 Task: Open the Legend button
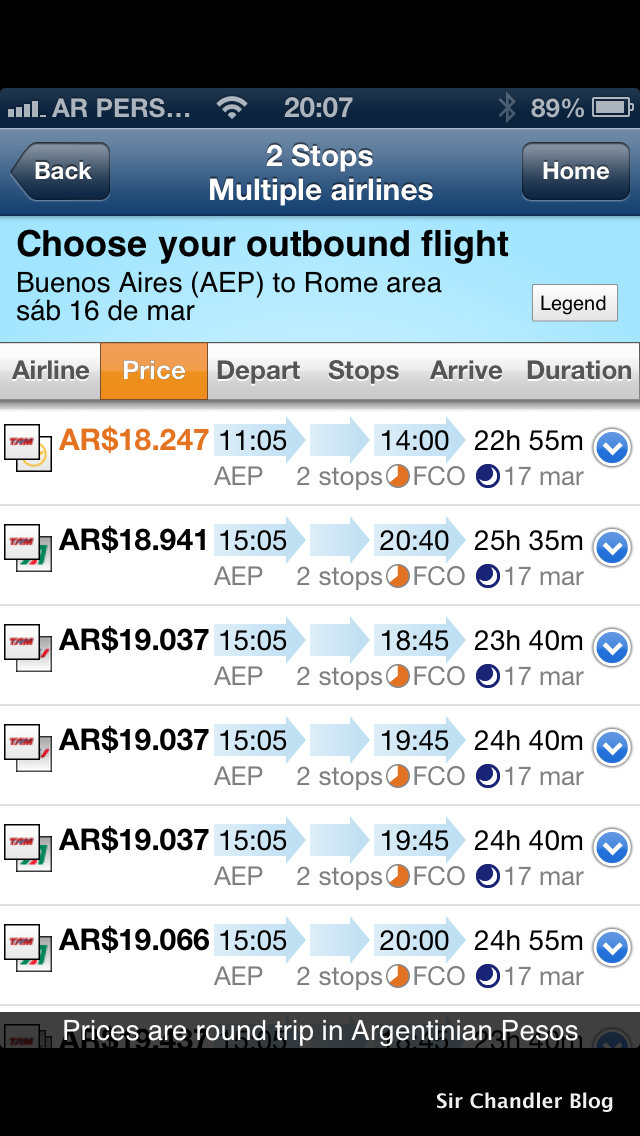pyautogui.click(x=575, y=303)
